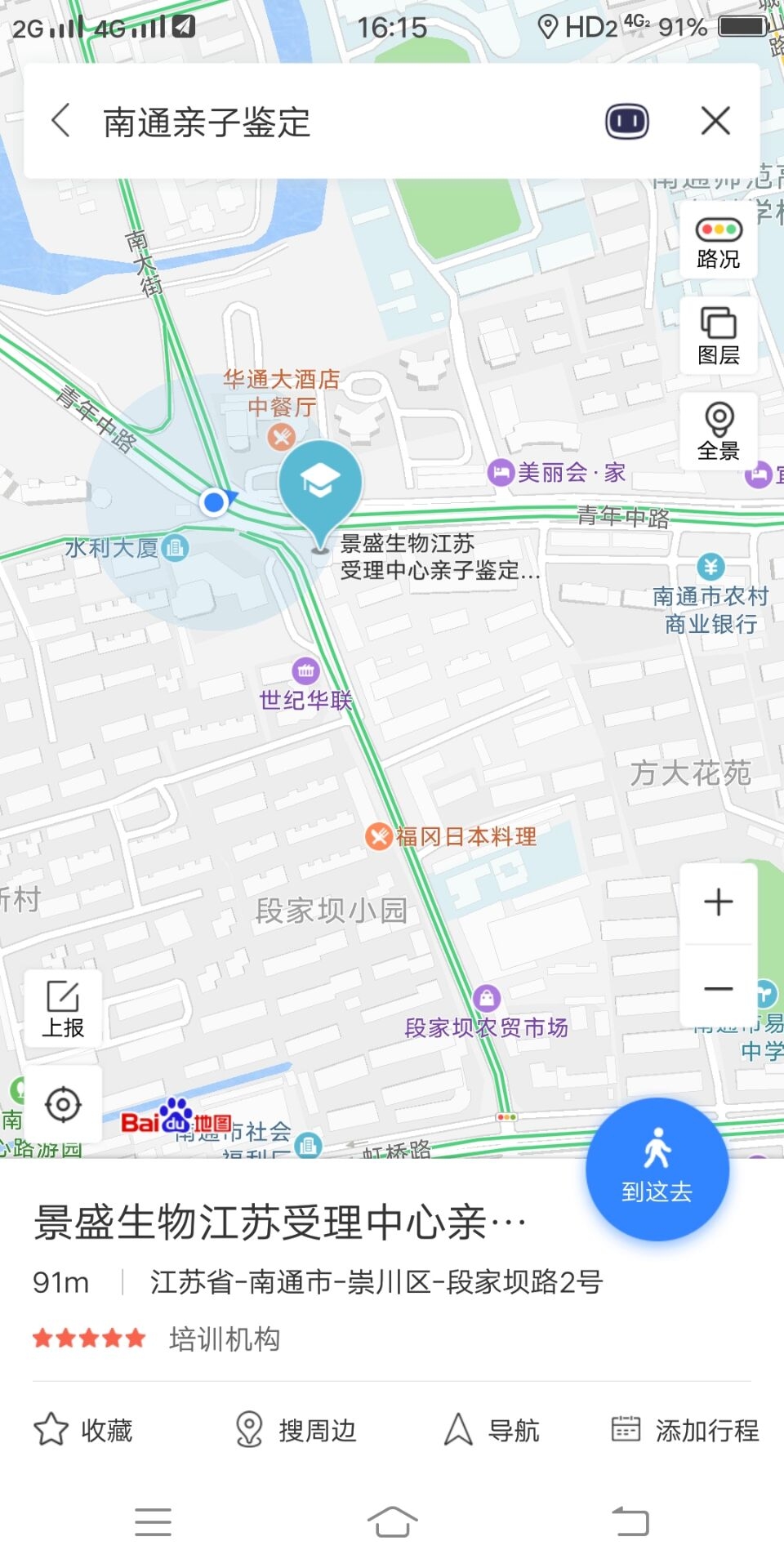This screenshot has height=1568, width=784.
Task: Select the 世纪华联 map marker
Action: click(306, 671)
